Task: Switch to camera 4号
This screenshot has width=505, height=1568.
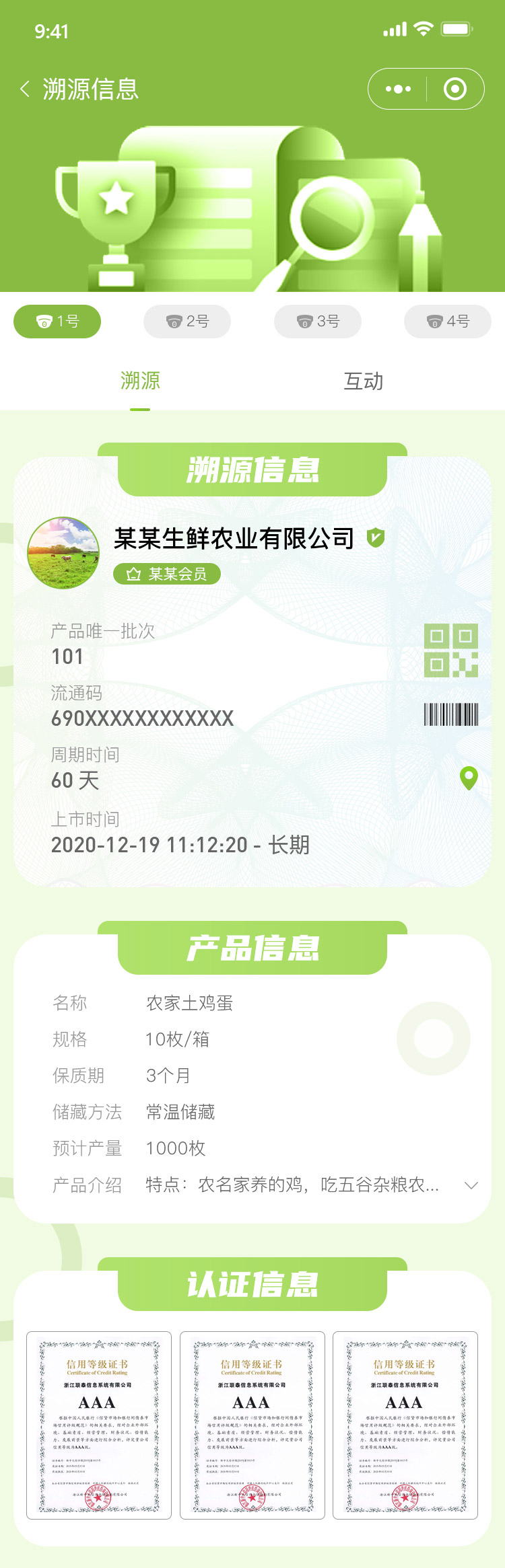Action: tap(448, 322)
